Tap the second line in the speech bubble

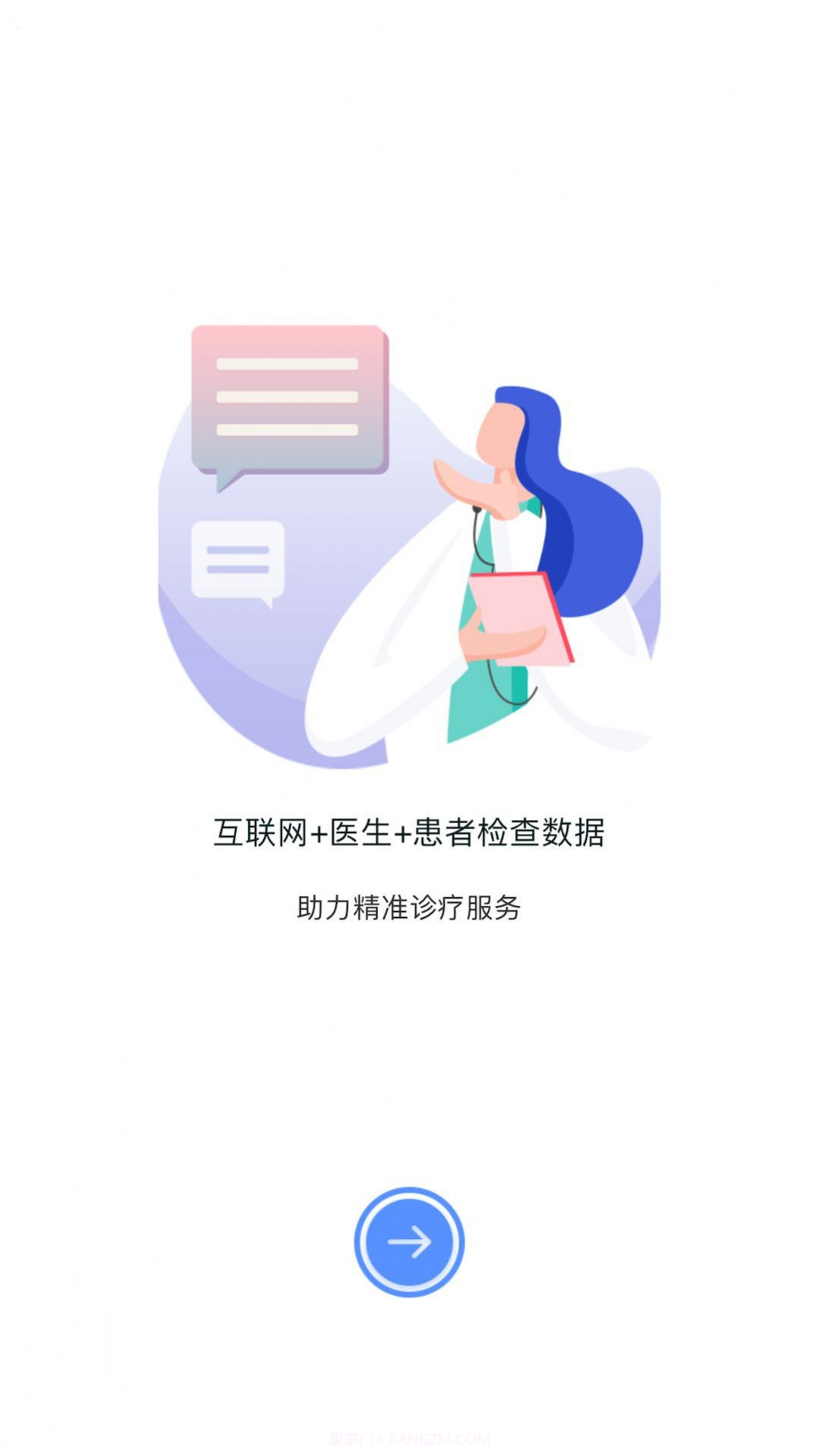point(288,397)
